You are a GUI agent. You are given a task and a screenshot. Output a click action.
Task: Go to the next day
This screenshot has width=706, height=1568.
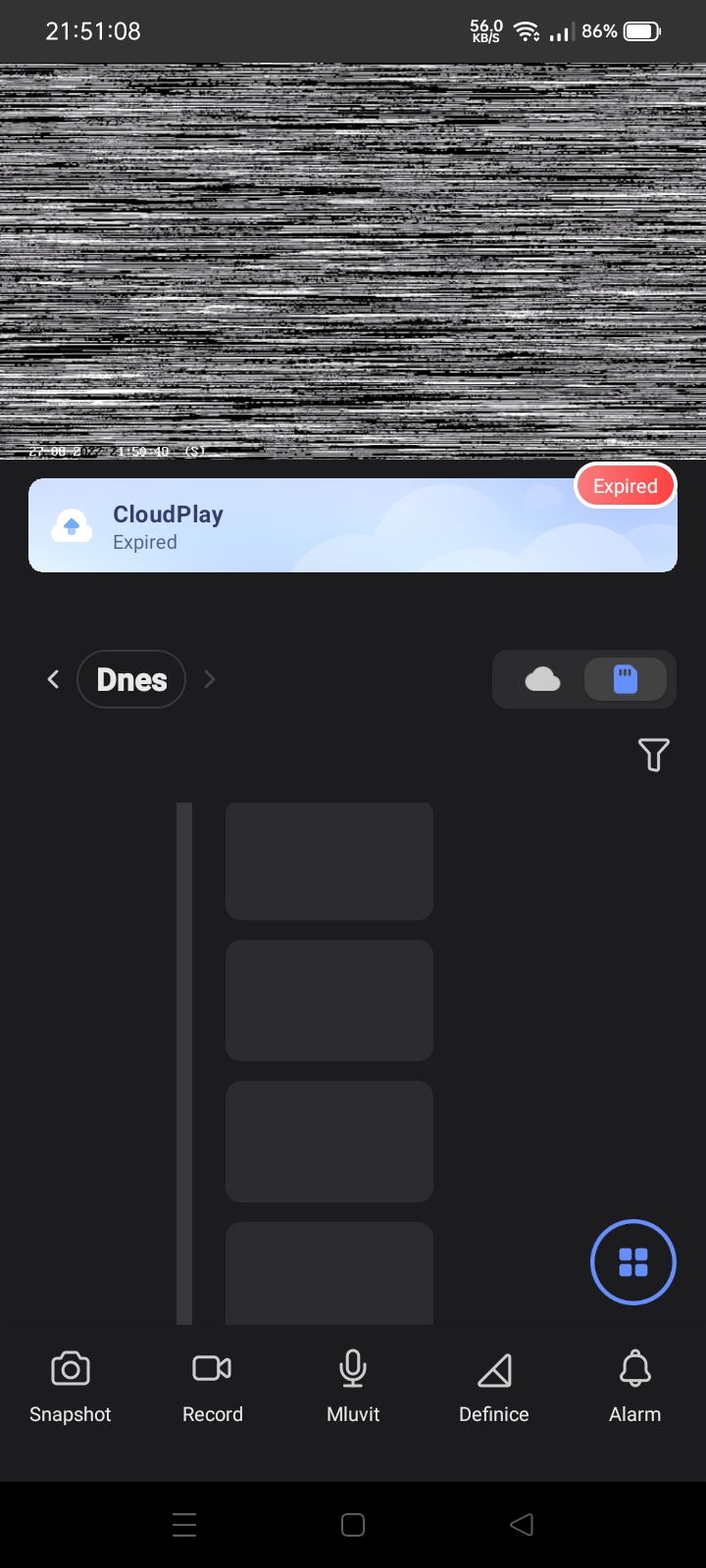tap(209, 679)
